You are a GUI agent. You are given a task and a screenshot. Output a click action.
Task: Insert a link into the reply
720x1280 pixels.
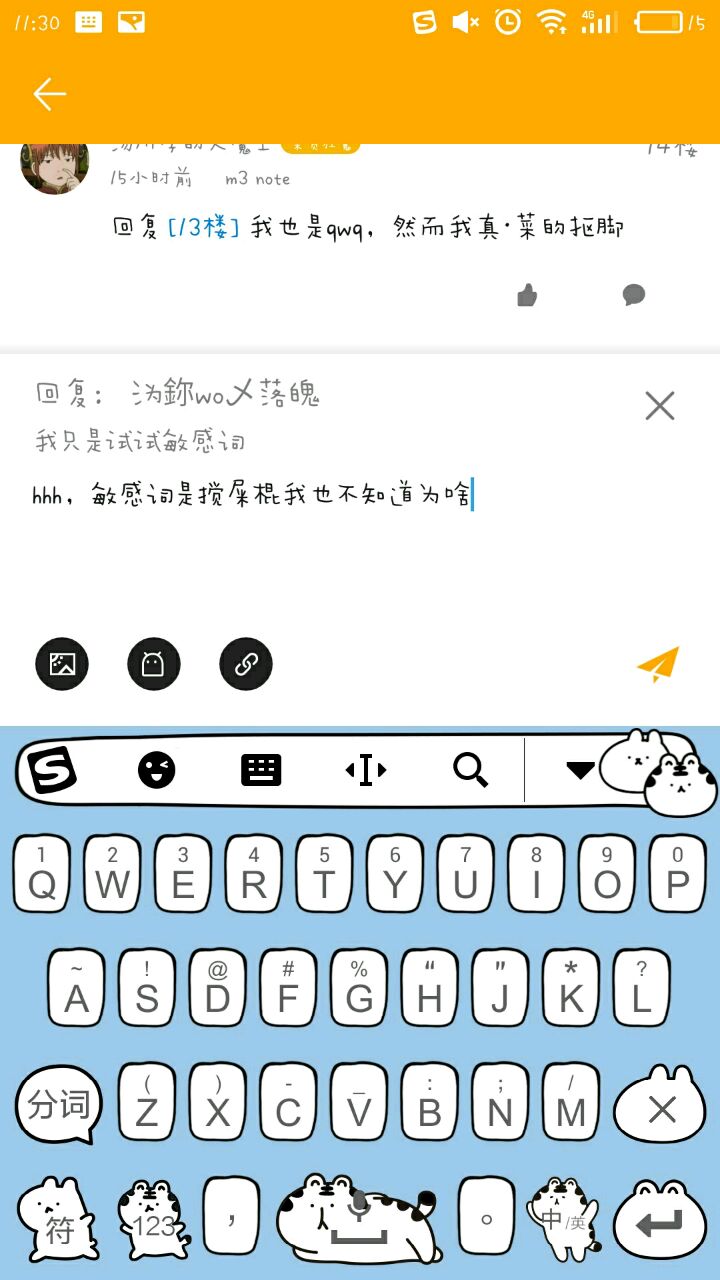(246, 664)
